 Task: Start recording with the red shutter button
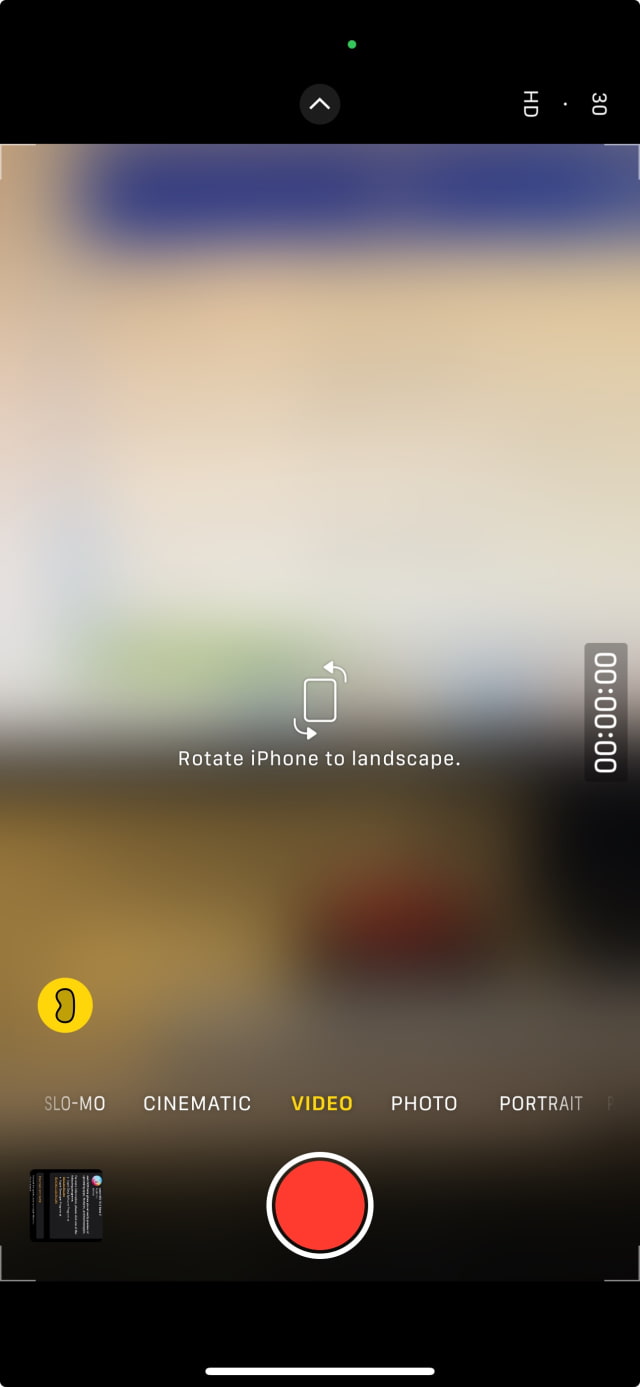pos(320,1205)
